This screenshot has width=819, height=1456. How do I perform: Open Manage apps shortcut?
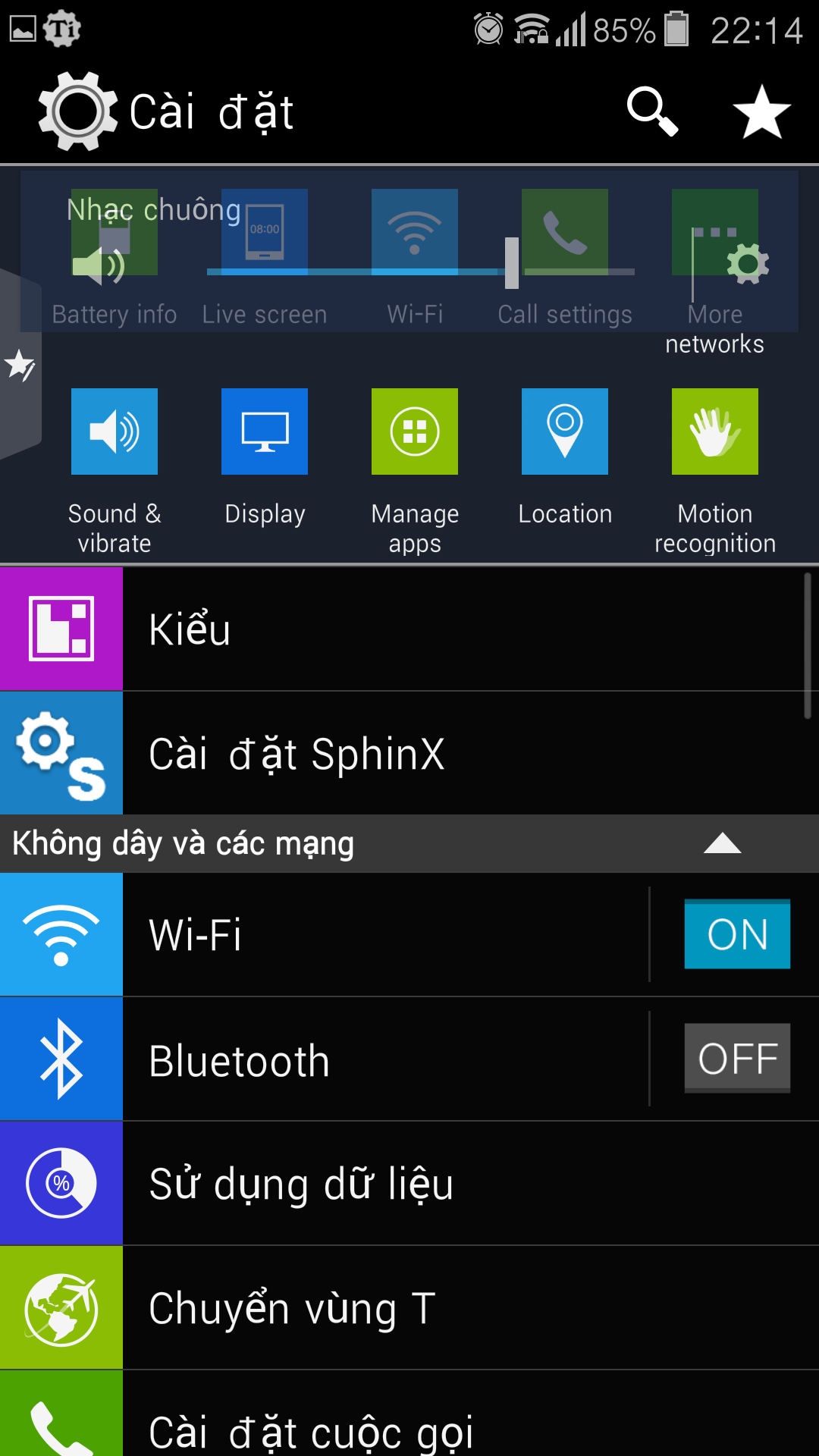pyautogui.click(x=415, y=471)
